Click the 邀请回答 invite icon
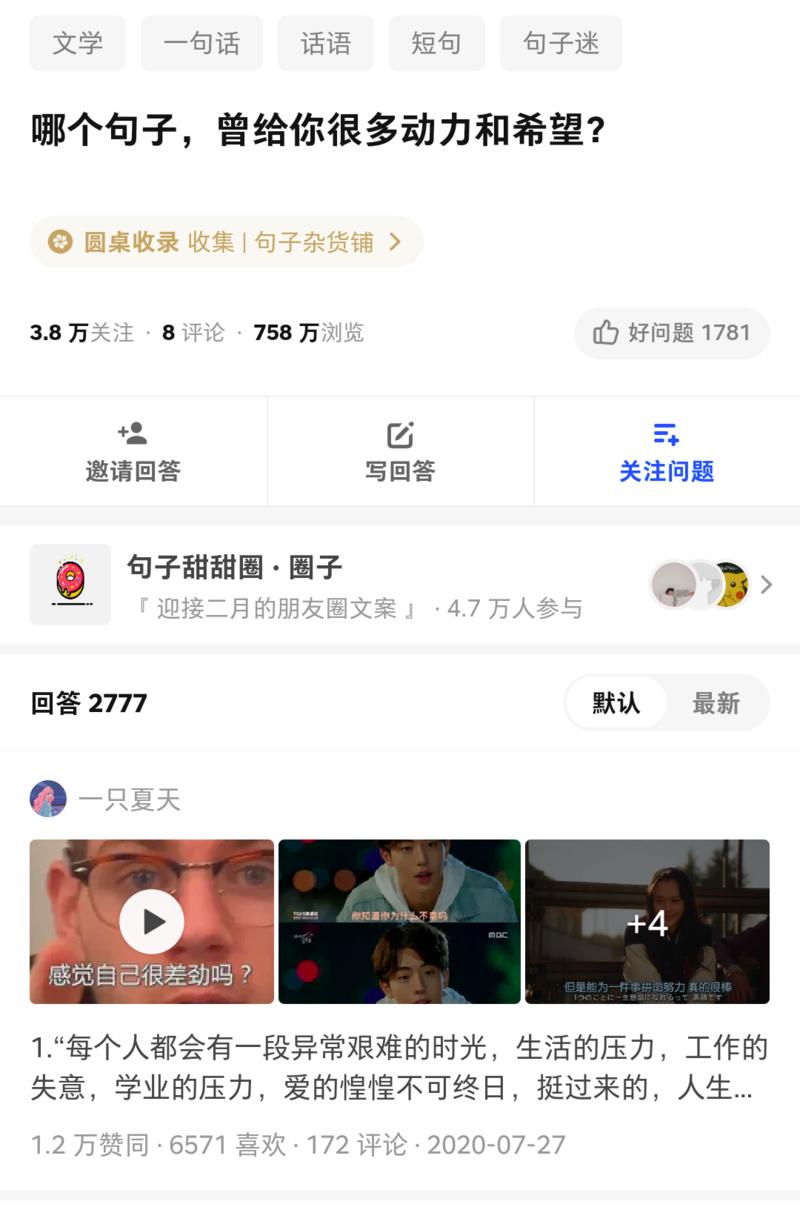The height and width of the screenshot is (1207, 800). (133, 434)
